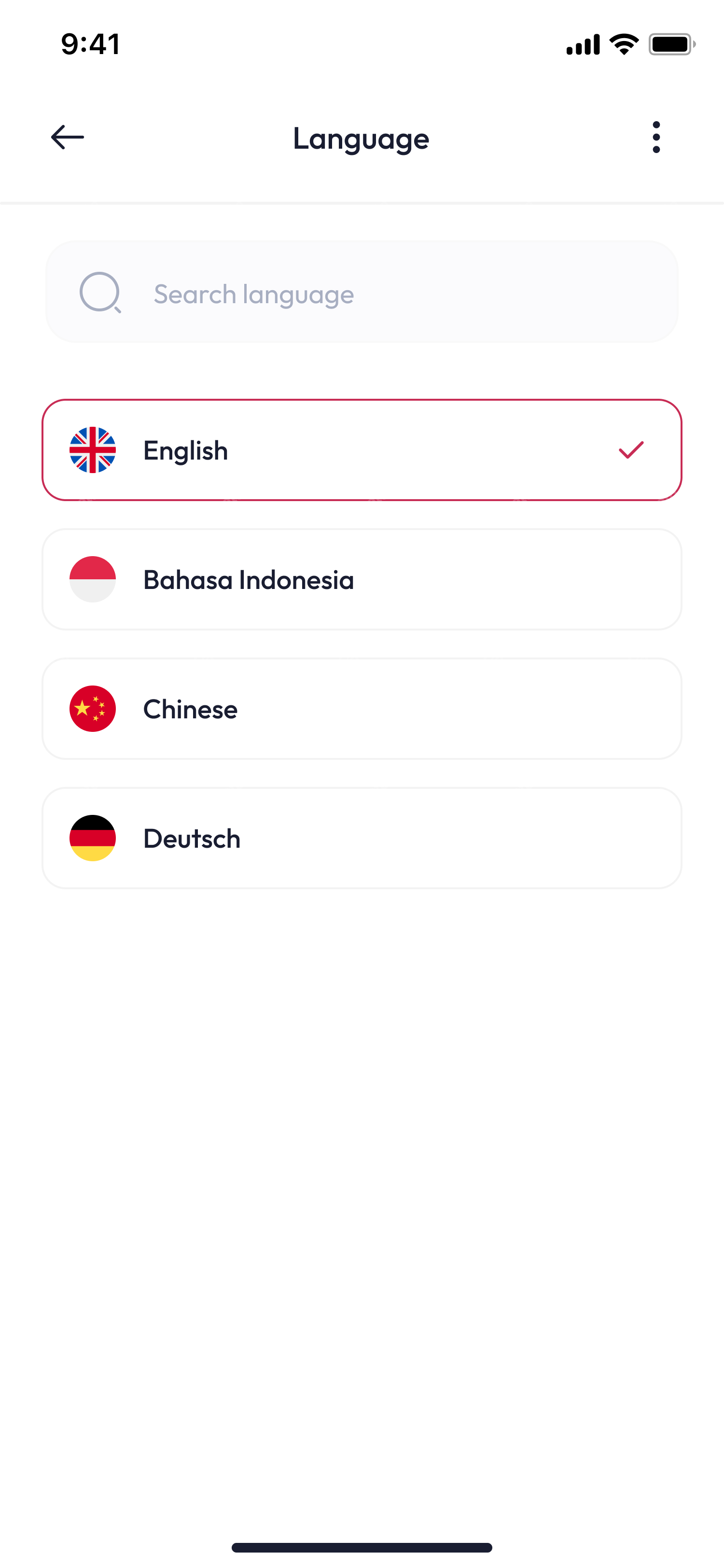Click the UK flag icon next to English
Viewport: 724px width, 1568px height.
[x=93, y=450]
